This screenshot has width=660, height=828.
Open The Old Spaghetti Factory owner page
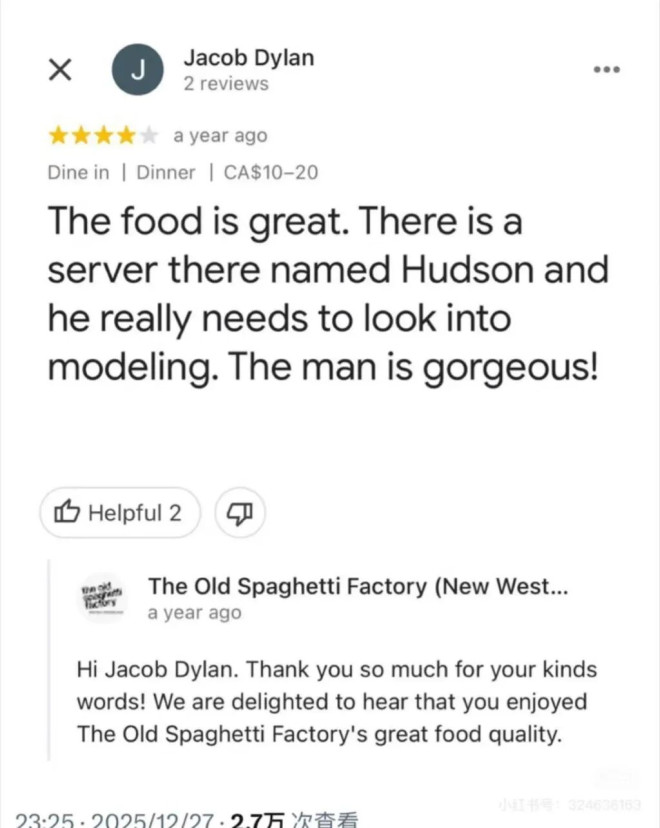click(x=357, y=587)
